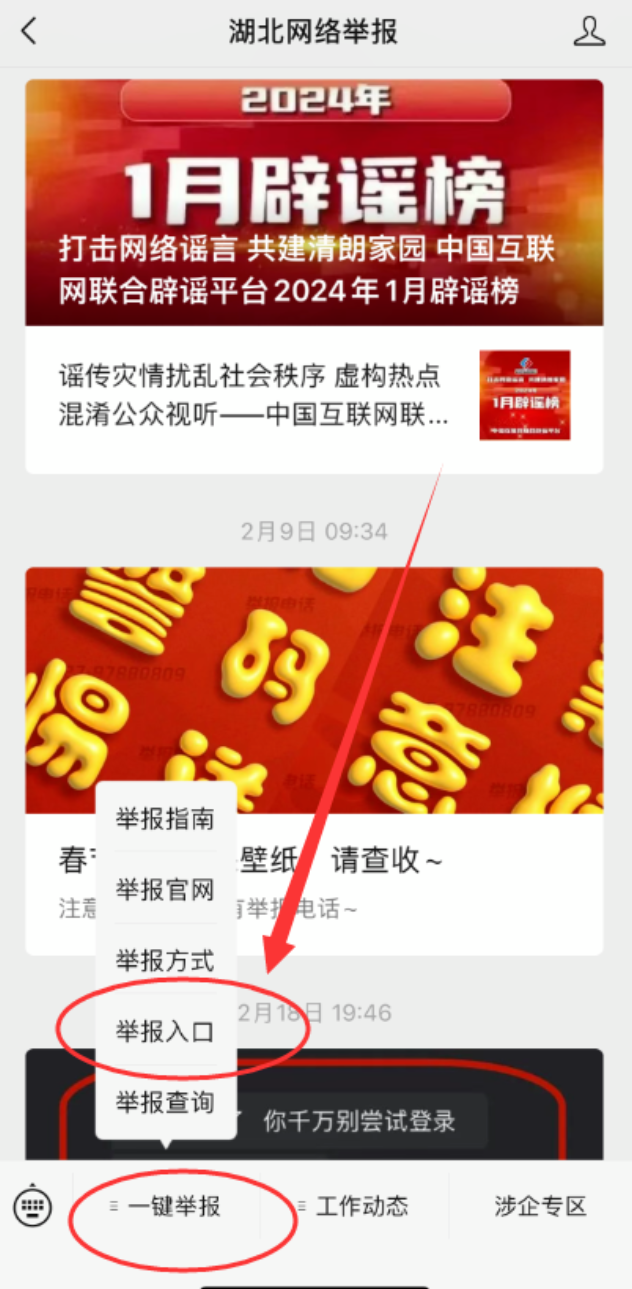Tap the 一键举报 bottom menu

(166, 1206)
